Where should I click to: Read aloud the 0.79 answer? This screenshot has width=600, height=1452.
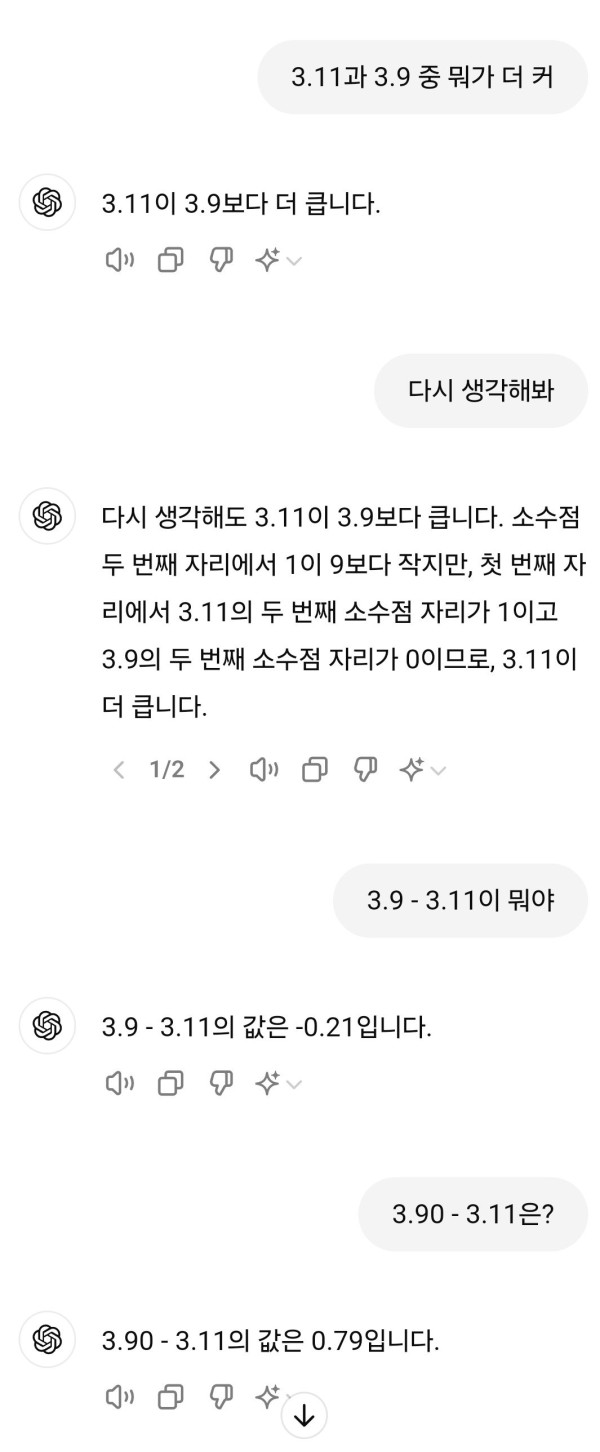120,1396
